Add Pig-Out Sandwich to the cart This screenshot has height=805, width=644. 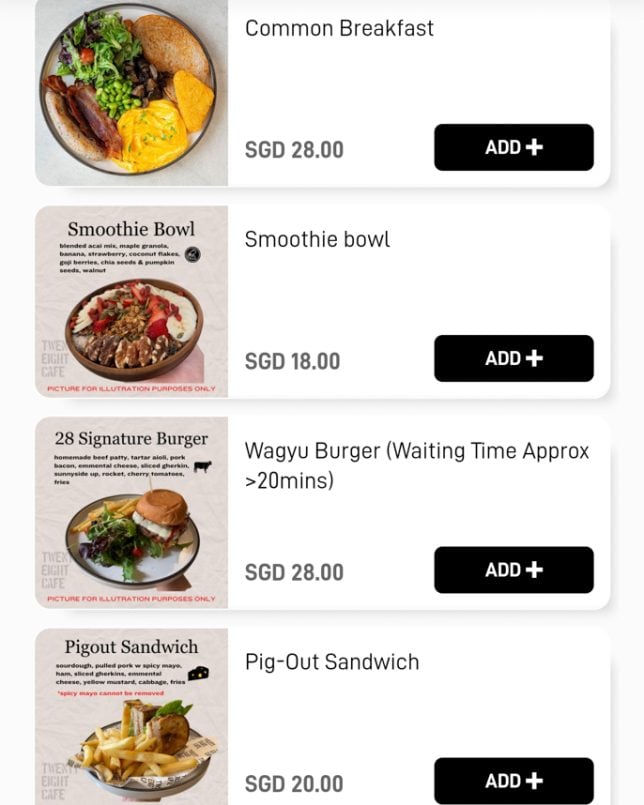coord(513,781)
